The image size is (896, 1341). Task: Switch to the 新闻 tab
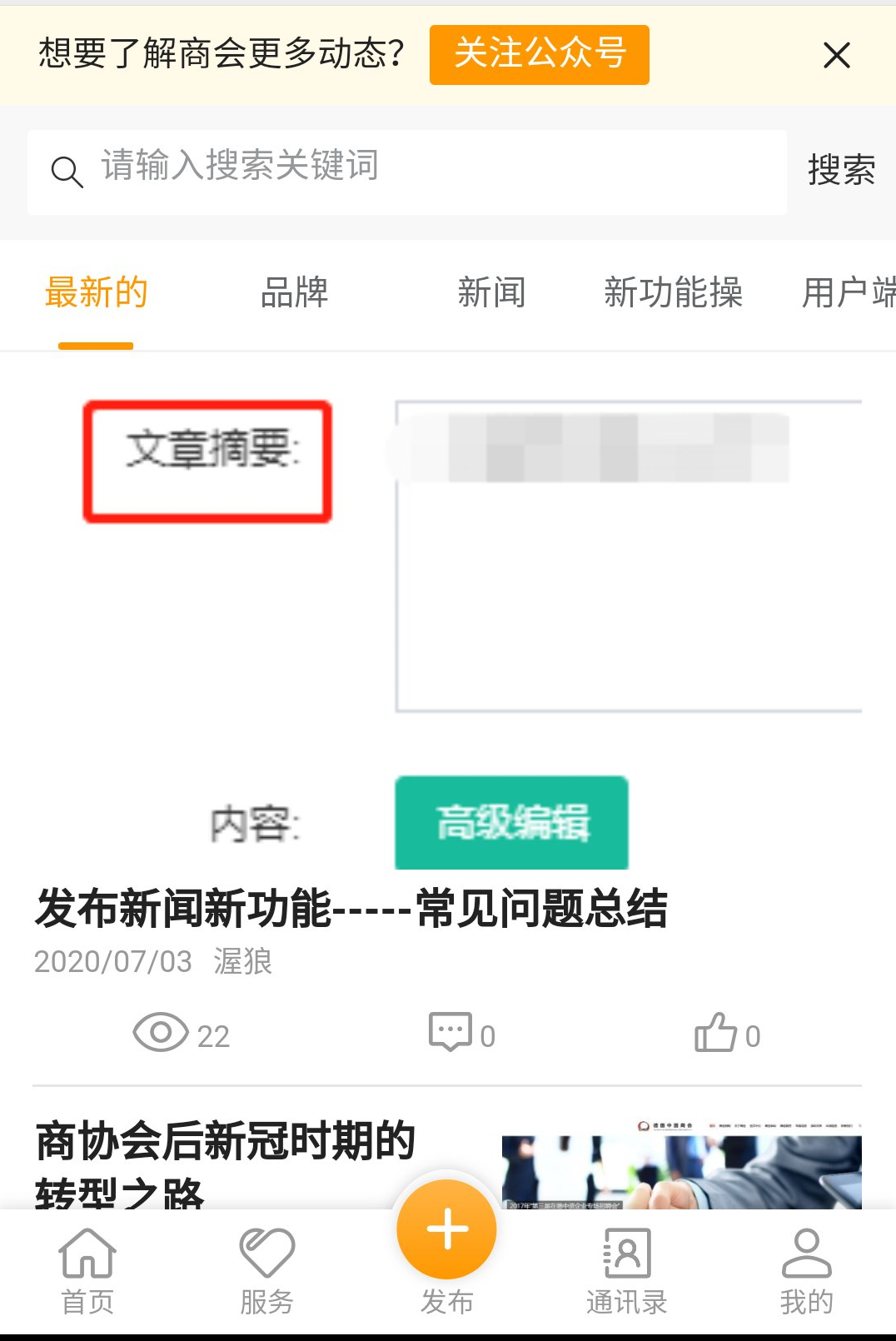click(x=491, y=293)
